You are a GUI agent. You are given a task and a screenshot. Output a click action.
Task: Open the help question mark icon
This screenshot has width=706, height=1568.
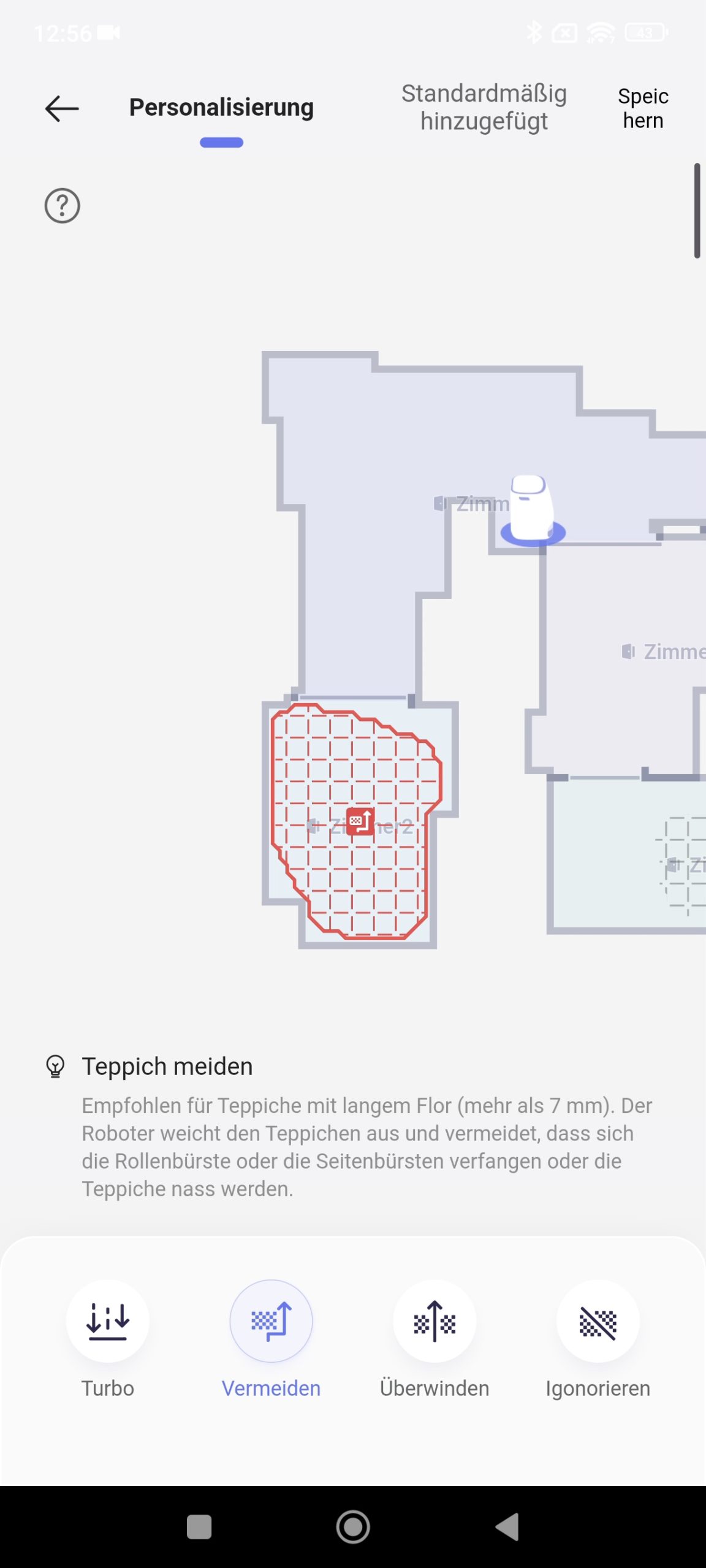62,206
